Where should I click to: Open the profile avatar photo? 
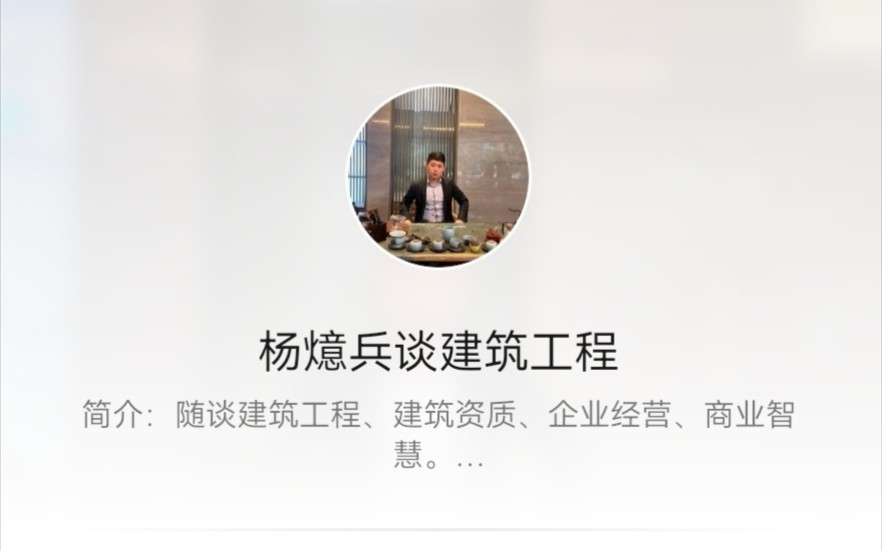click(x=438, y=178)
